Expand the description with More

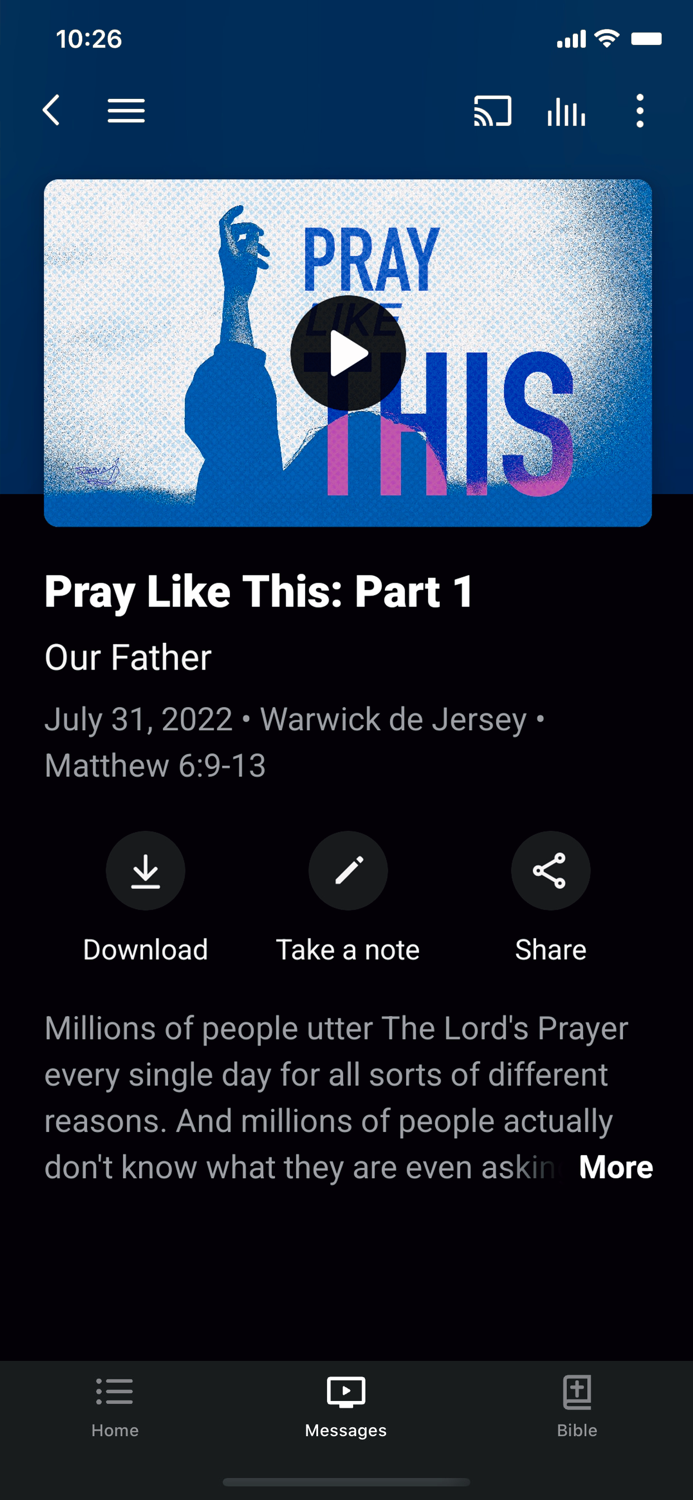pyautogui.click(x=615, y=1167)
